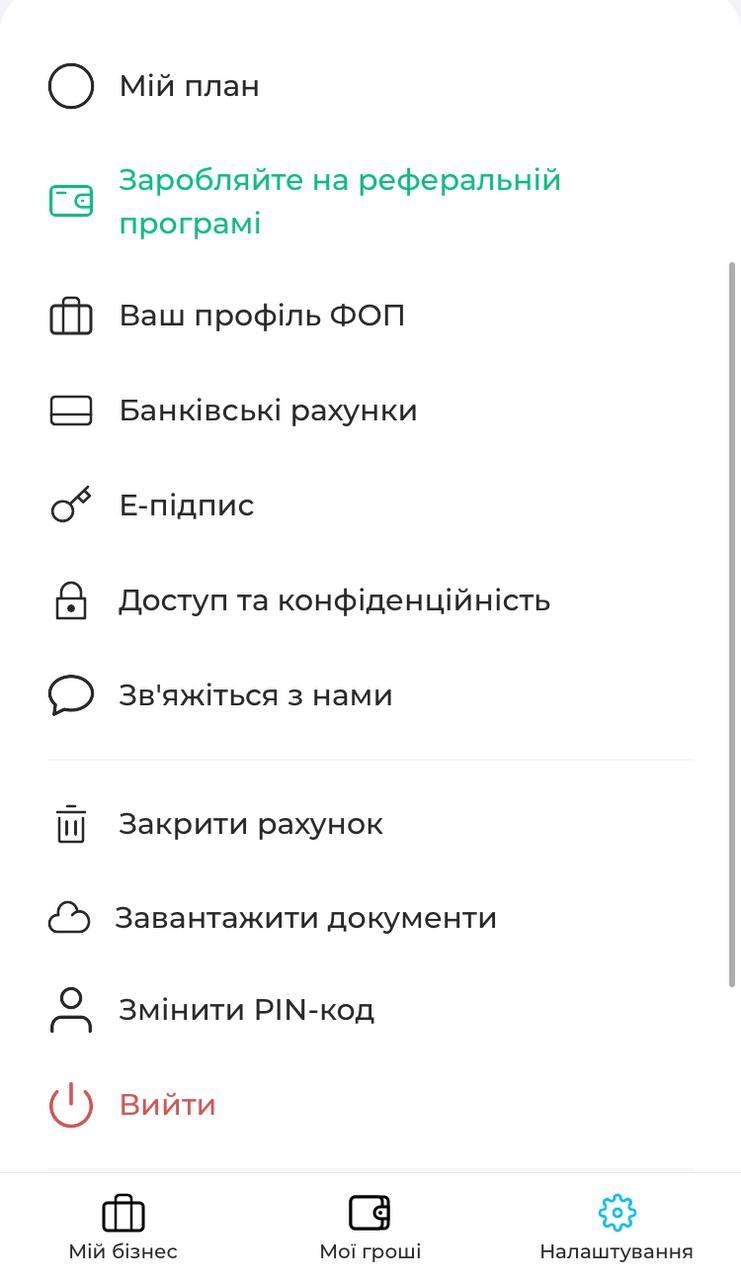Log out with Вийти
This screenshot has width=741, height=1280.
coord(370,1105)
